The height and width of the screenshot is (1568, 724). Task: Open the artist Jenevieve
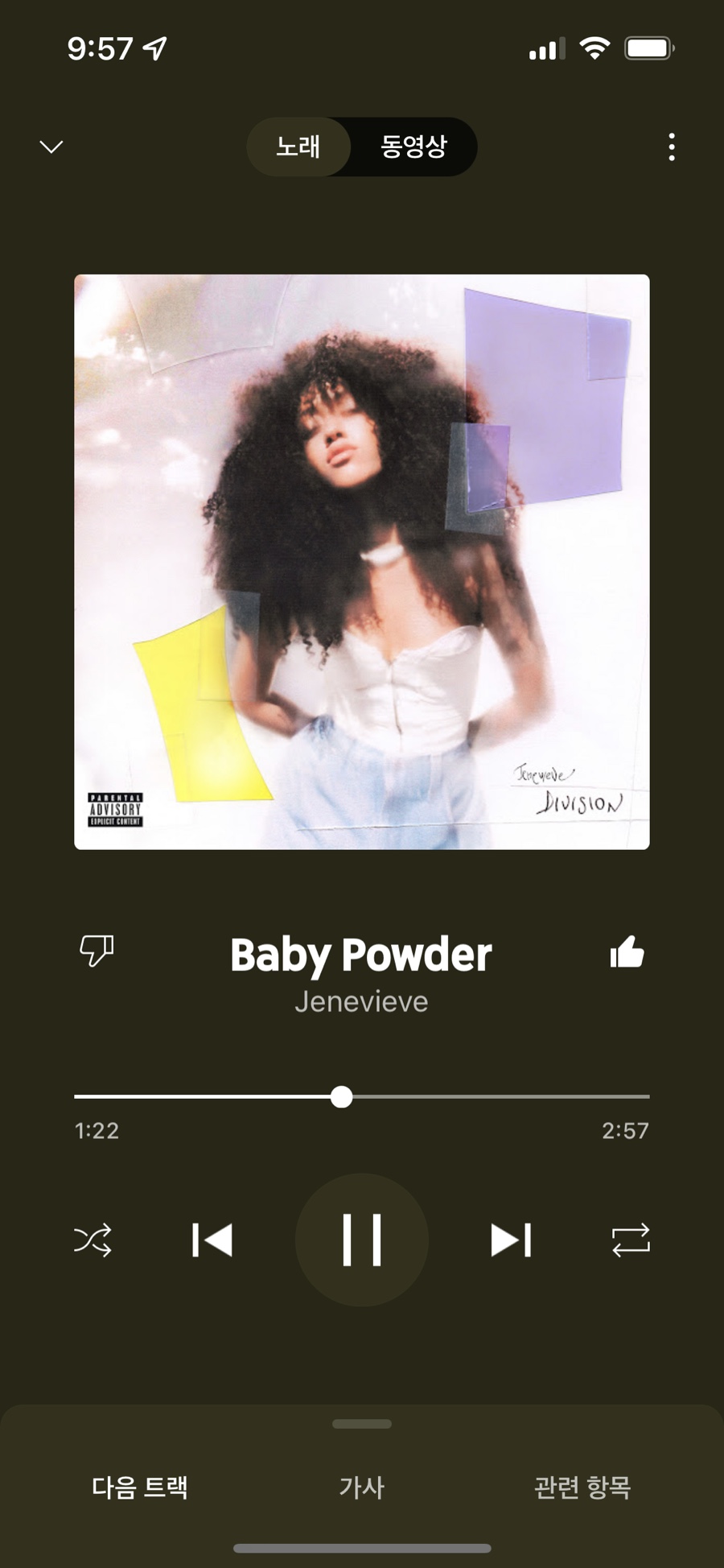[x=361, y=1001]
